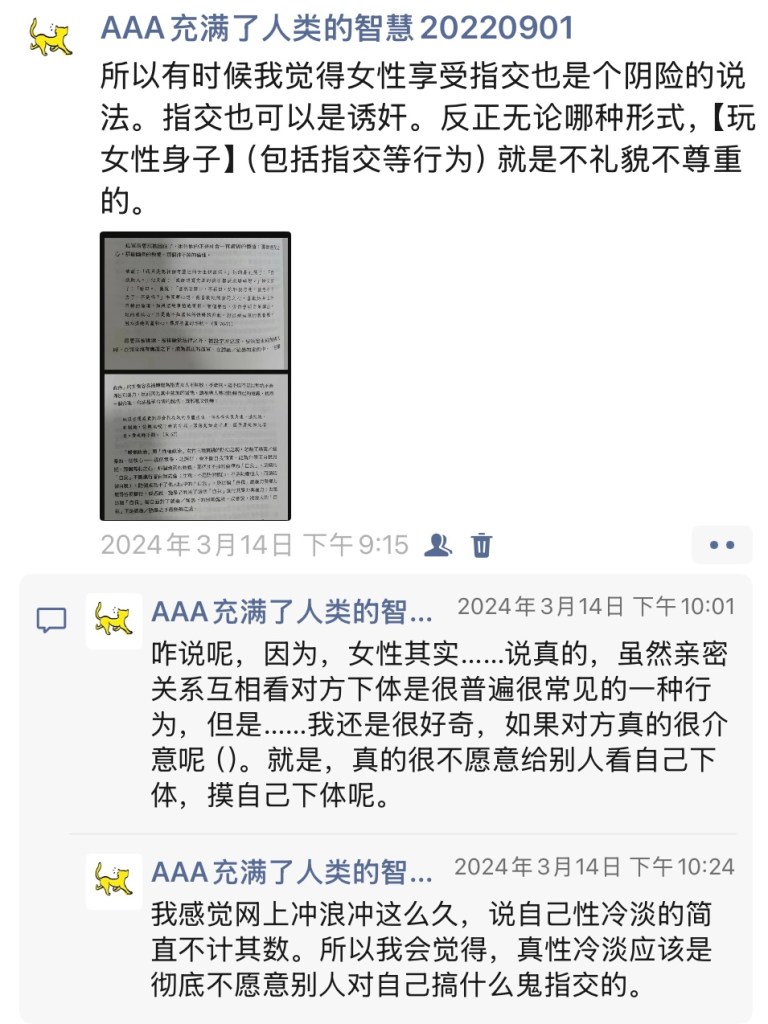Open the attached book page photo
Screen dimensions: 768x1024
(195, 376)
